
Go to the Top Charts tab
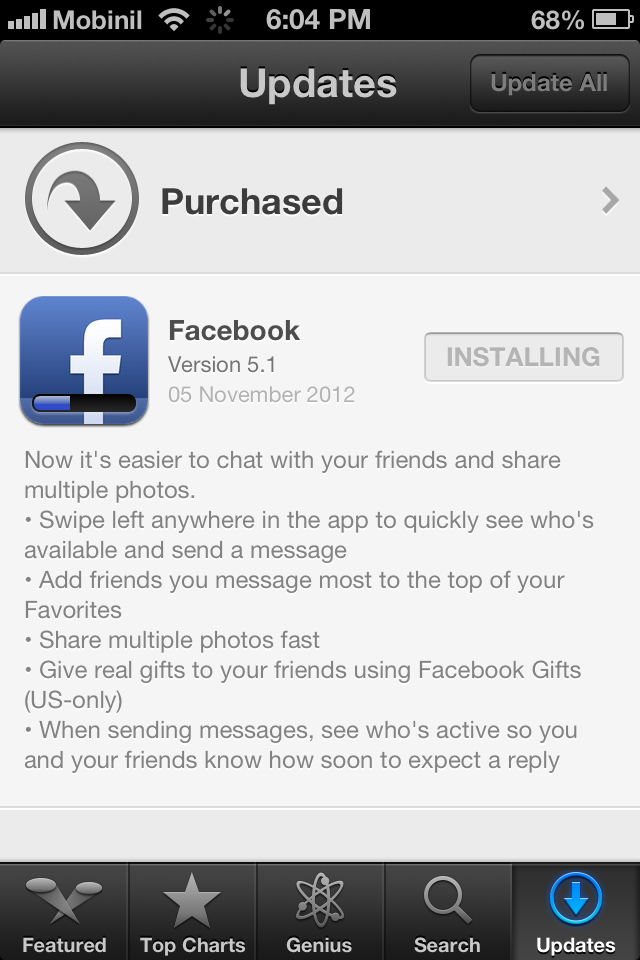[192, 912]
